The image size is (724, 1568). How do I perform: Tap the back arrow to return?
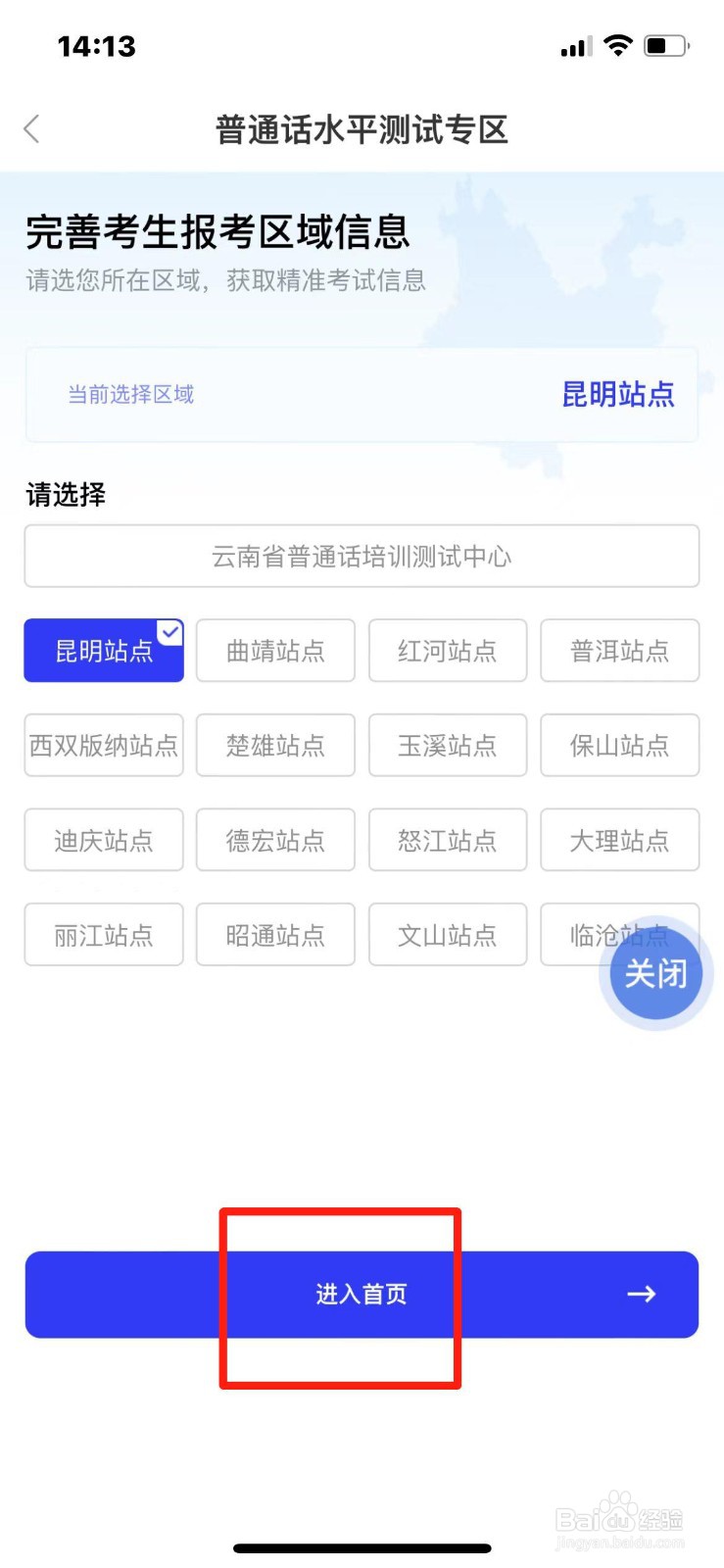click(31, 128)
